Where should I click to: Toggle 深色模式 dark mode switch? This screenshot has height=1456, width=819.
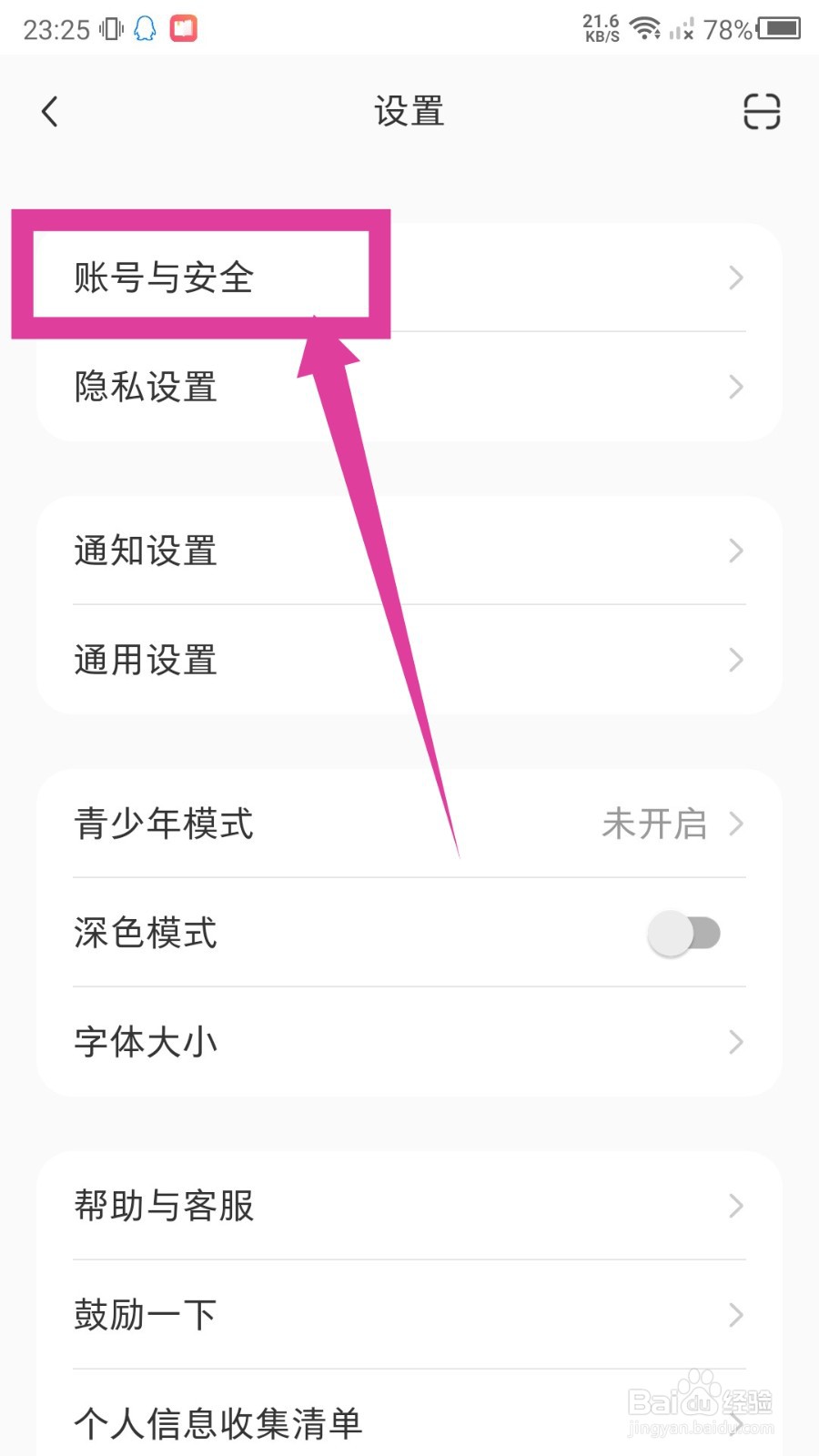(x=683, y=934)
